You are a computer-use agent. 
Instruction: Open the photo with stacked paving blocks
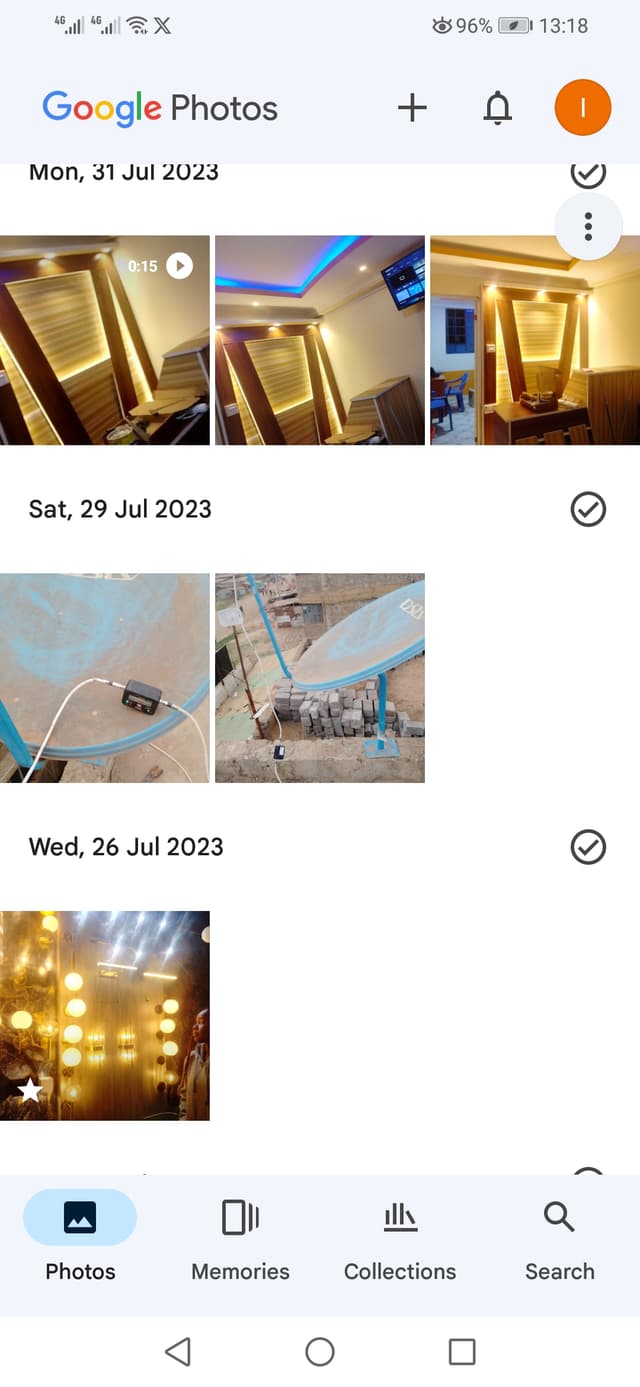click(x=320, y=677)
